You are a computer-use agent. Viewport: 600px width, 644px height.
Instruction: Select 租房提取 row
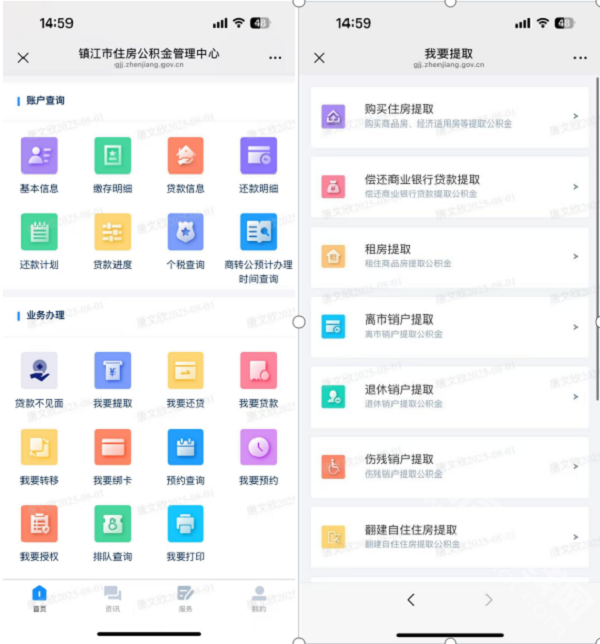pos(448,256)
